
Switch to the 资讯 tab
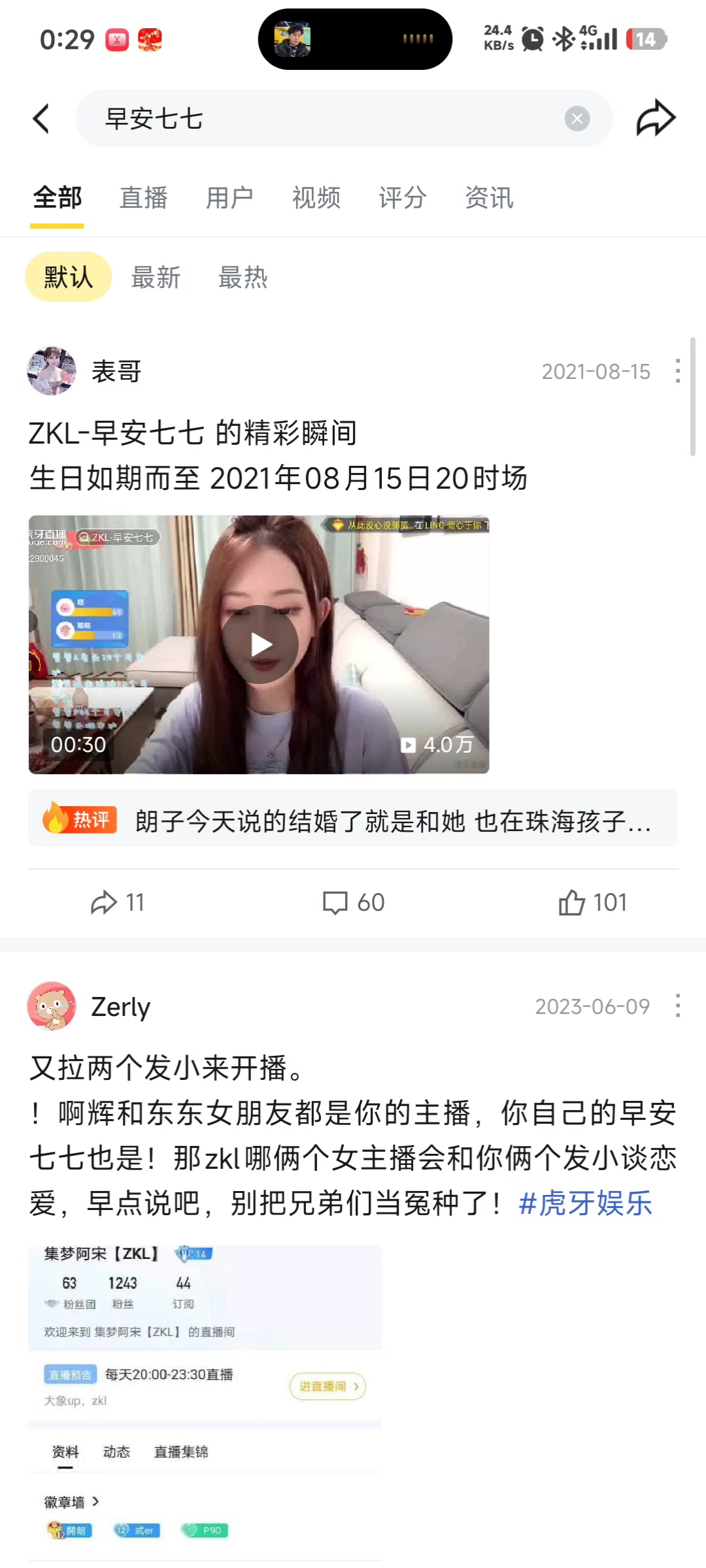tap(488, 198)
